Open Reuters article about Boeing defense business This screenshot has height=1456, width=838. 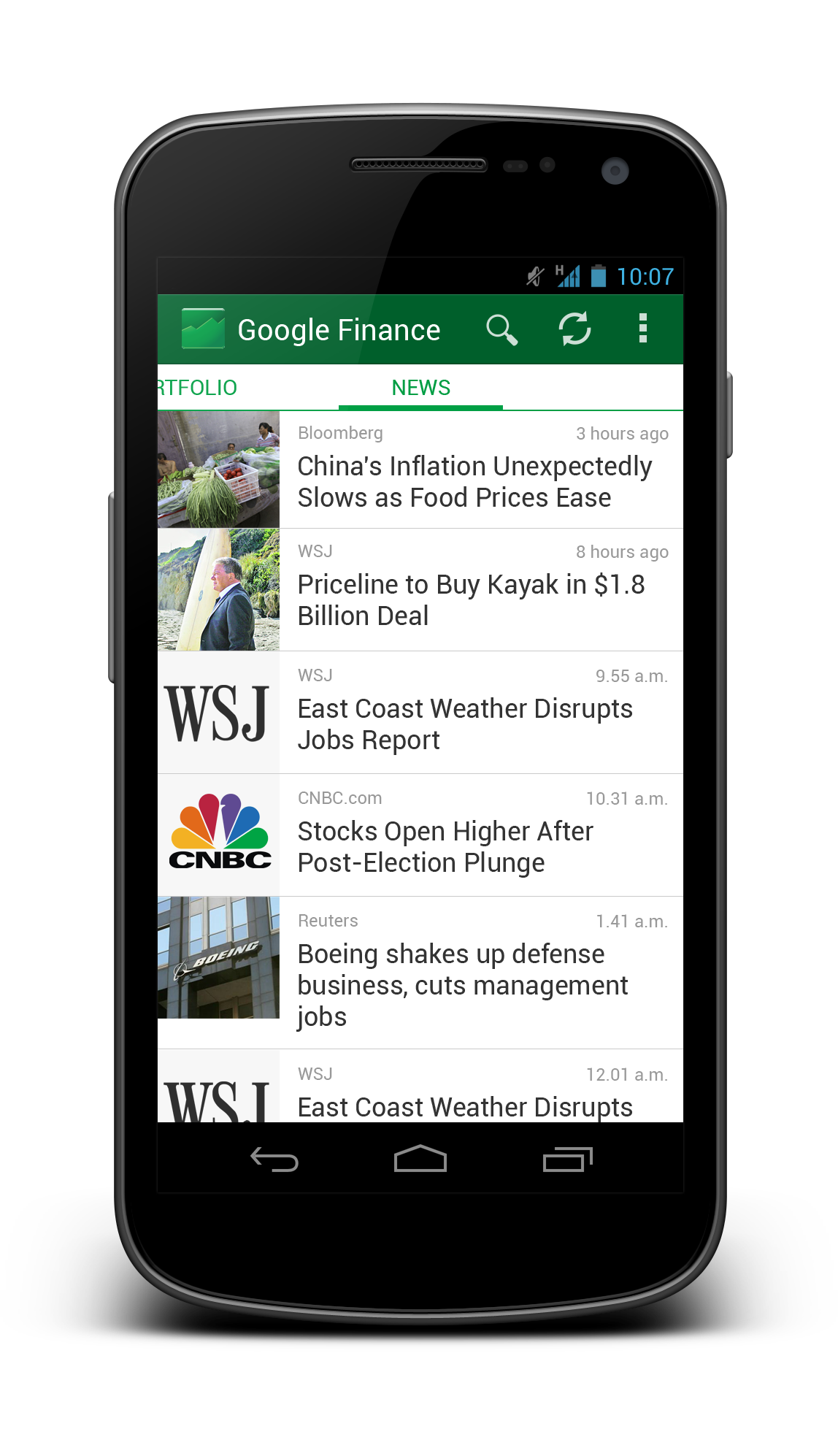click(x=462, y=984)
